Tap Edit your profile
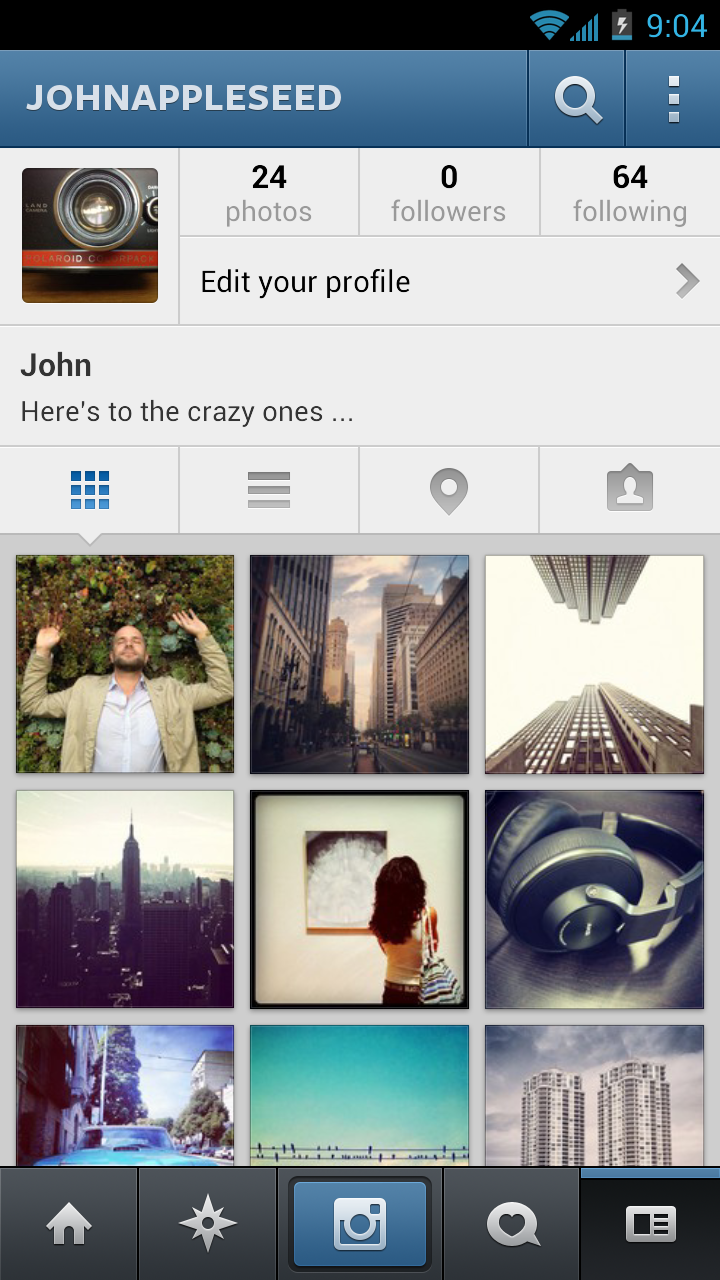The width and height of the screenshot is (720, 1280). (x=305, y=281)
